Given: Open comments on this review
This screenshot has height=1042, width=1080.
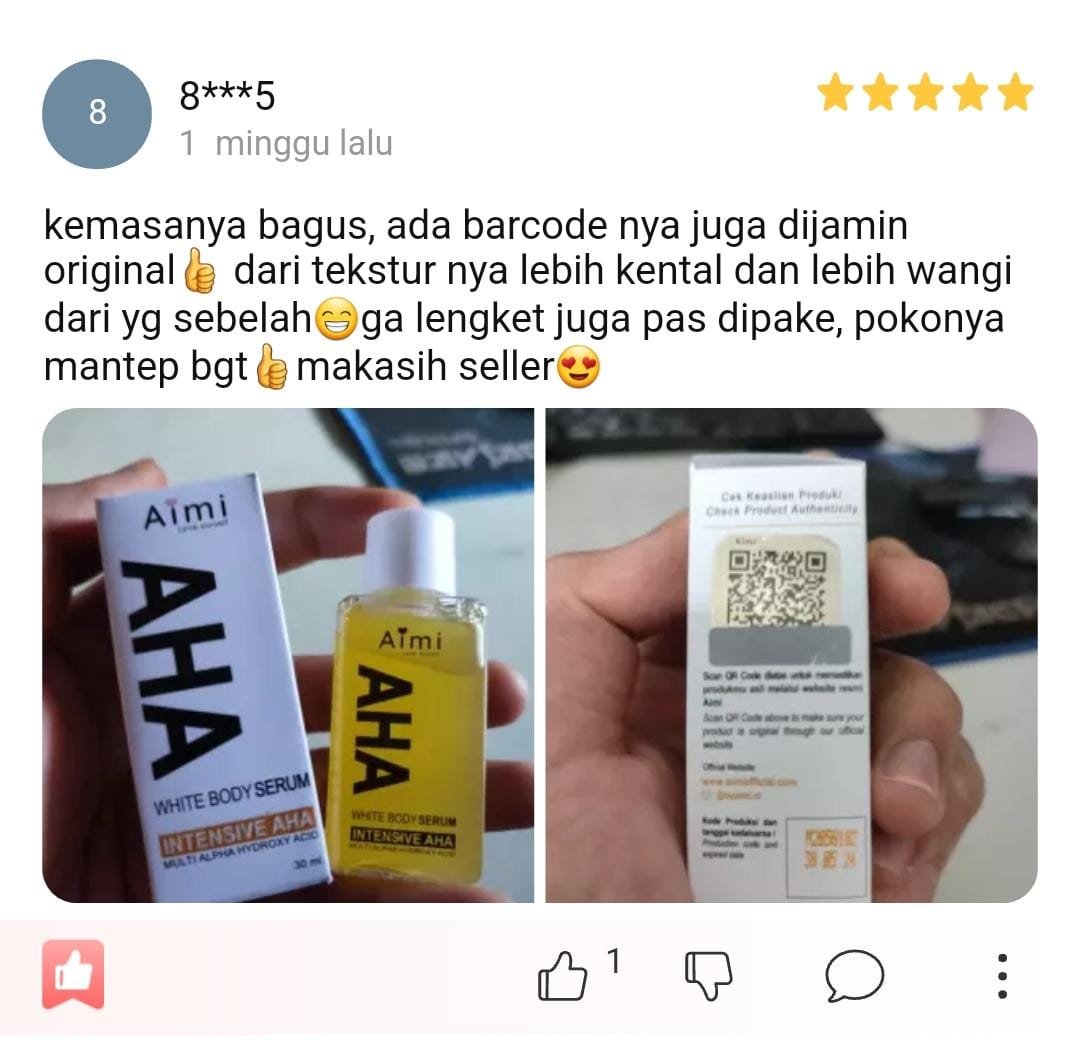Looking at the screenshot, I should tap(854, 974).
